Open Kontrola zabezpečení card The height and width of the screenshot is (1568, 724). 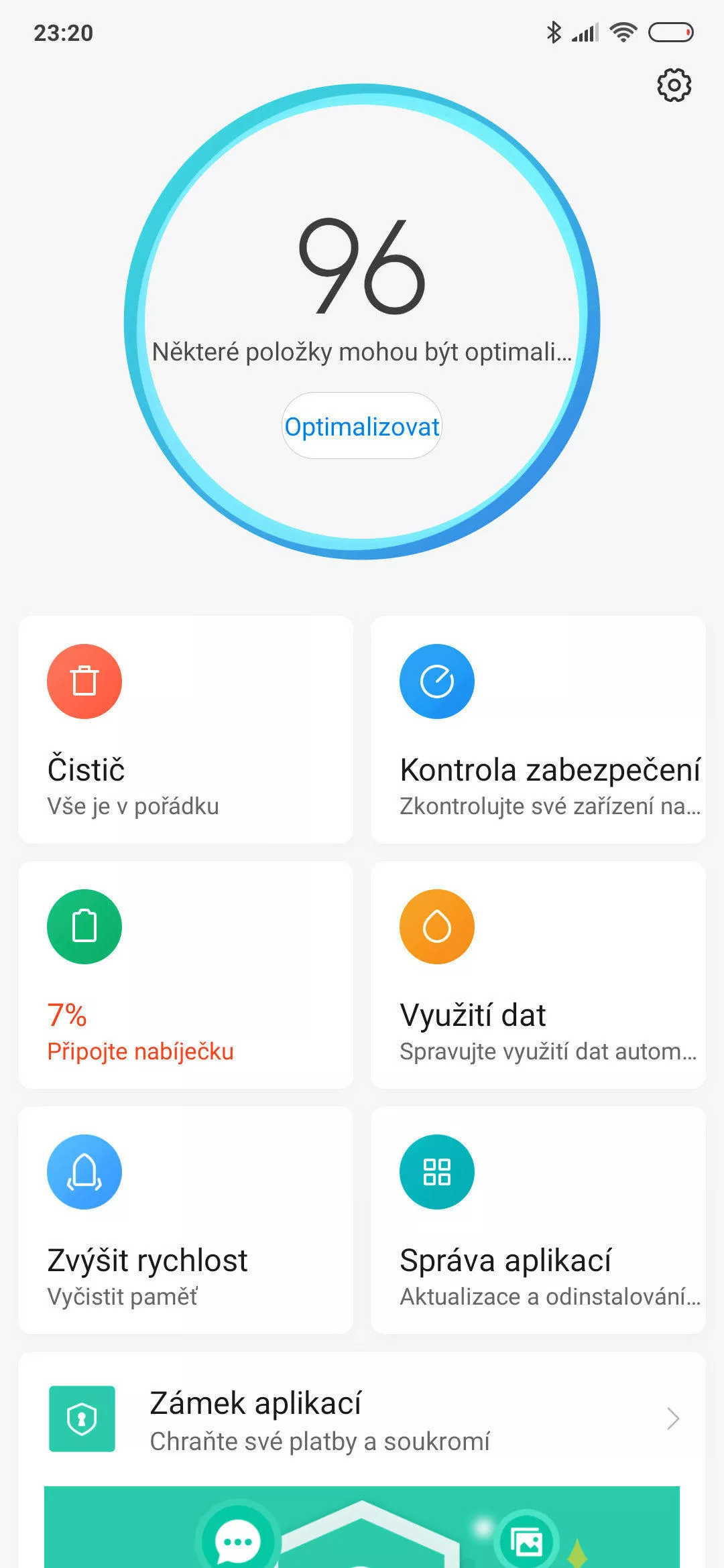[x=538, y=729]
